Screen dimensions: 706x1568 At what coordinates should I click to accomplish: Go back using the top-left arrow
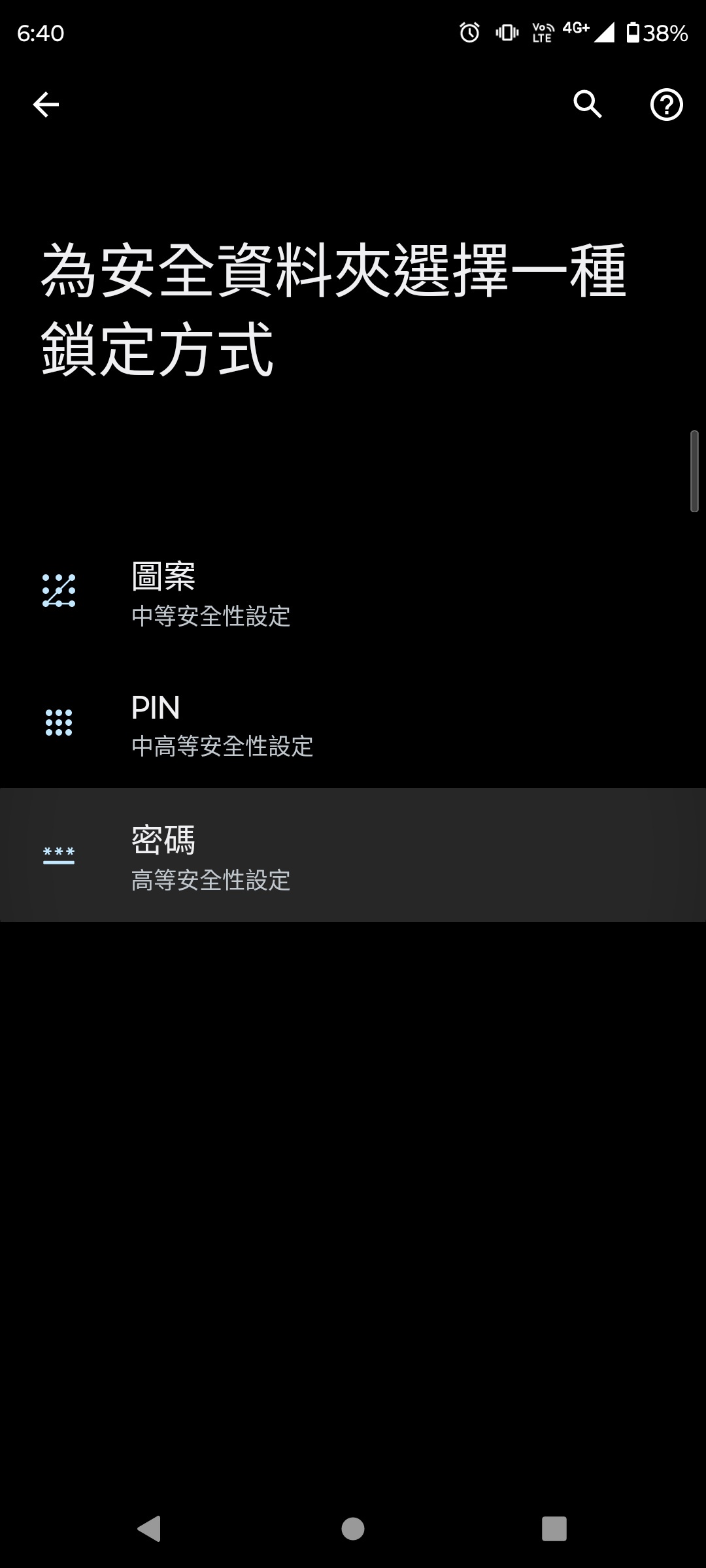click(46, 105)
